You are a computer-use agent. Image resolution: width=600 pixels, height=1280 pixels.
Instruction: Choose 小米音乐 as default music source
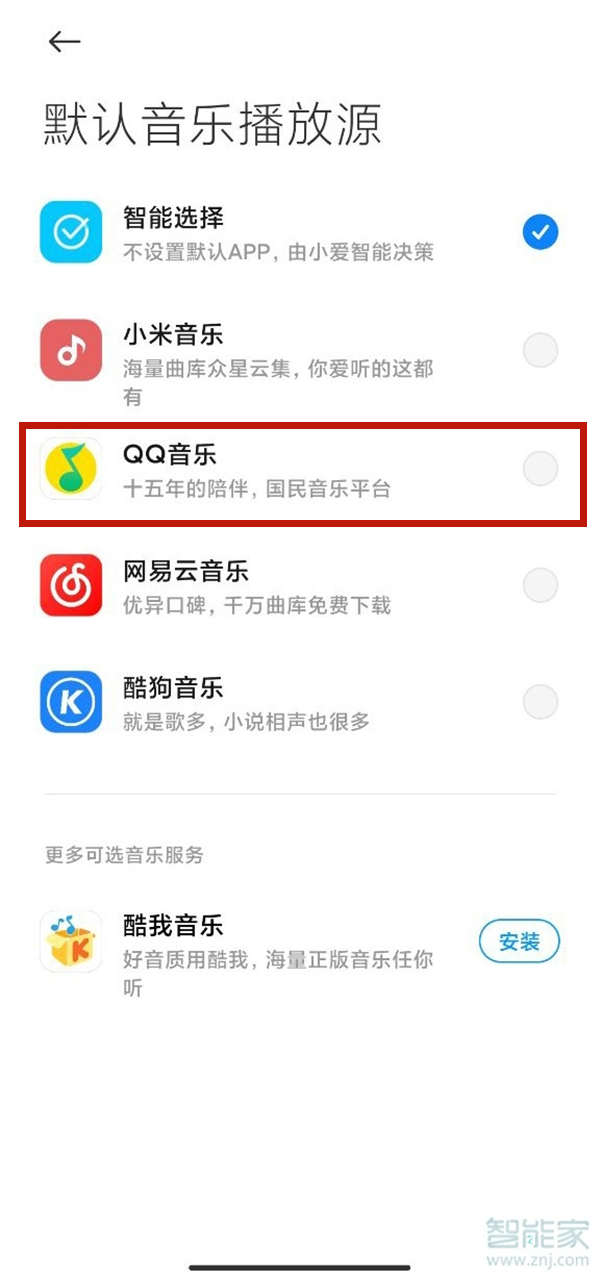(540, 350)
